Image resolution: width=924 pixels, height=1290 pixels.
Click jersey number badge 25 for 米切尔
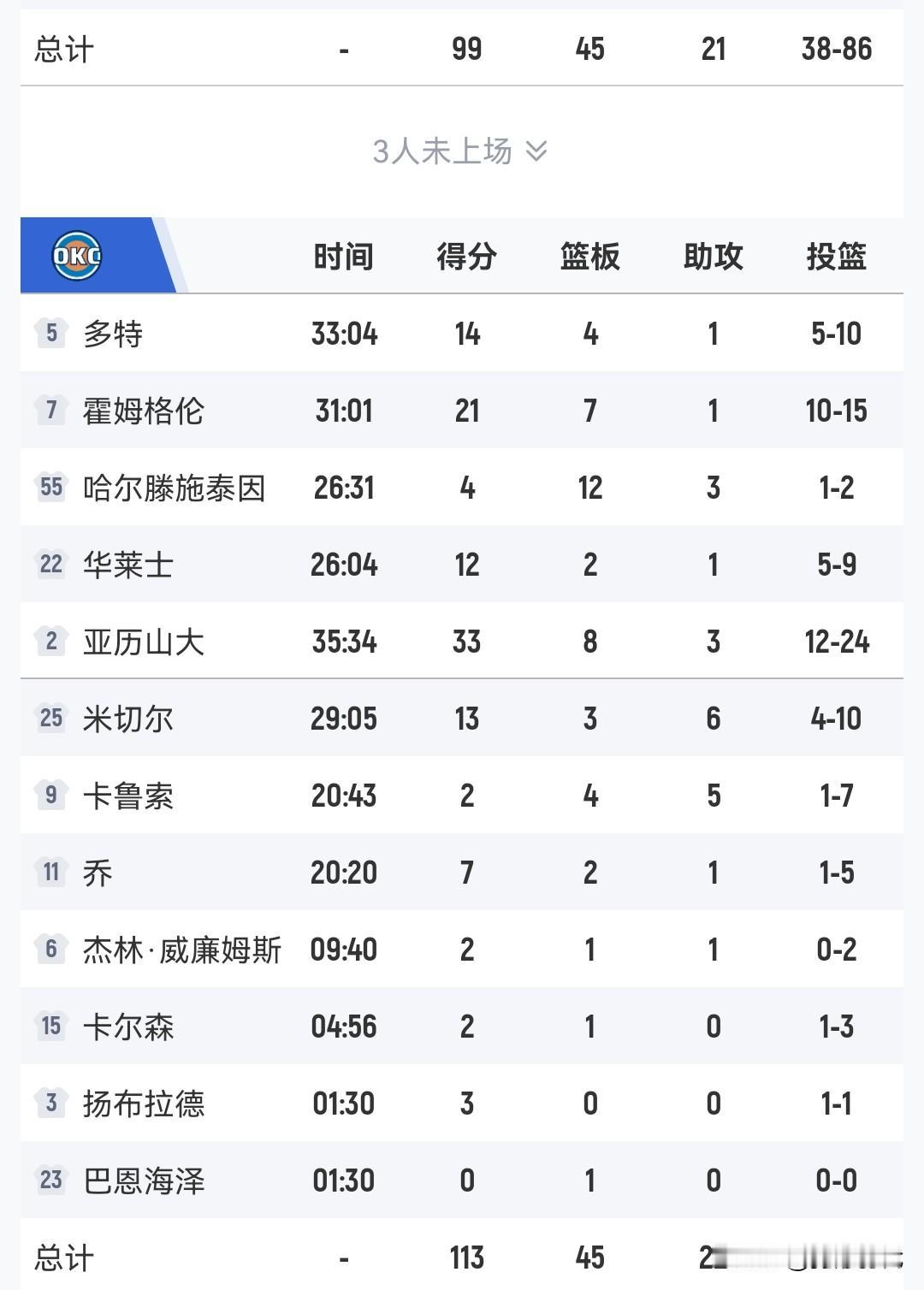tap(51, 719)
